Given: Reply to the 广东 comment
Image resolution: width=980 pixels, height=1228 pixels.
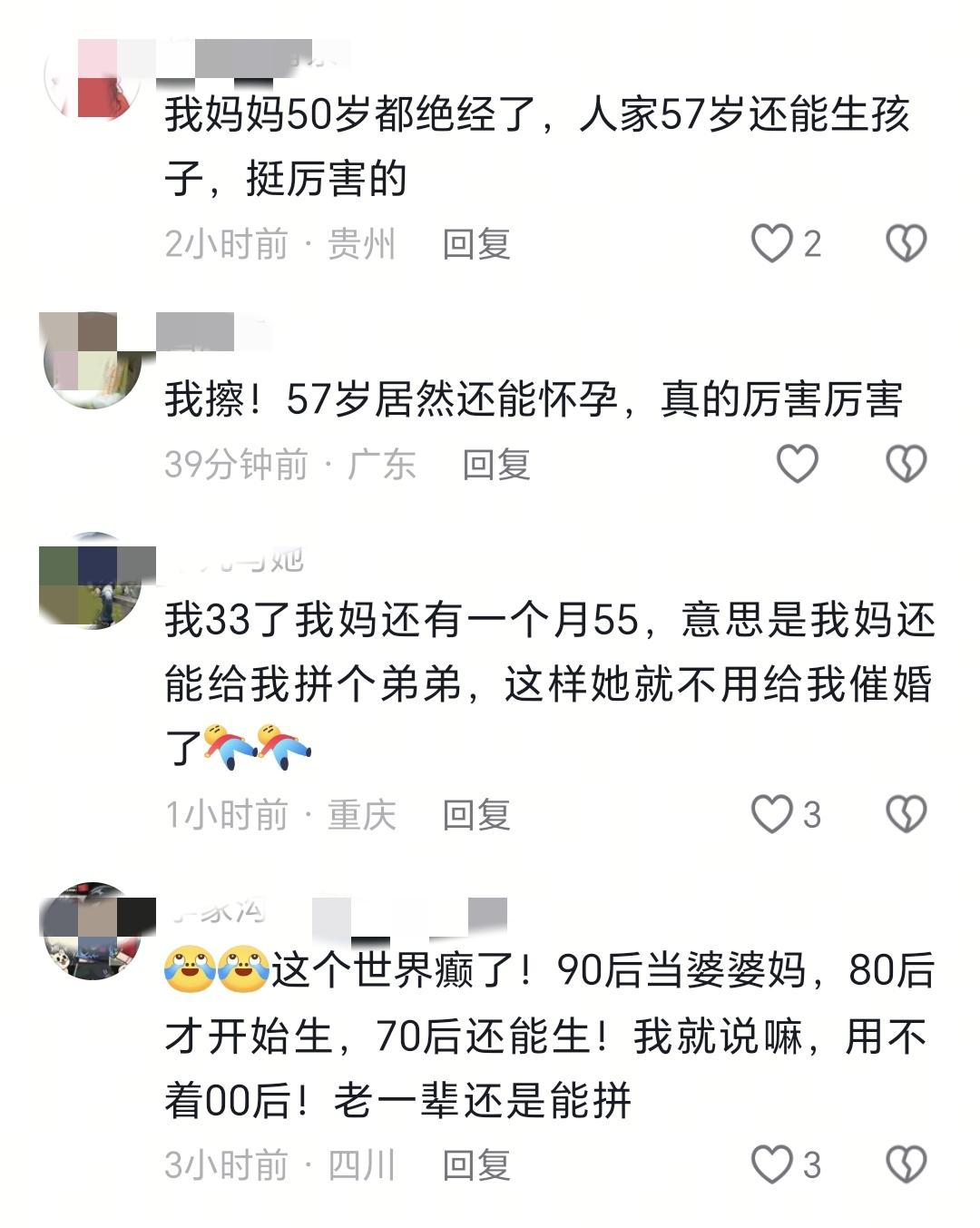Looking at the screenshot, I should coord(496,465).
